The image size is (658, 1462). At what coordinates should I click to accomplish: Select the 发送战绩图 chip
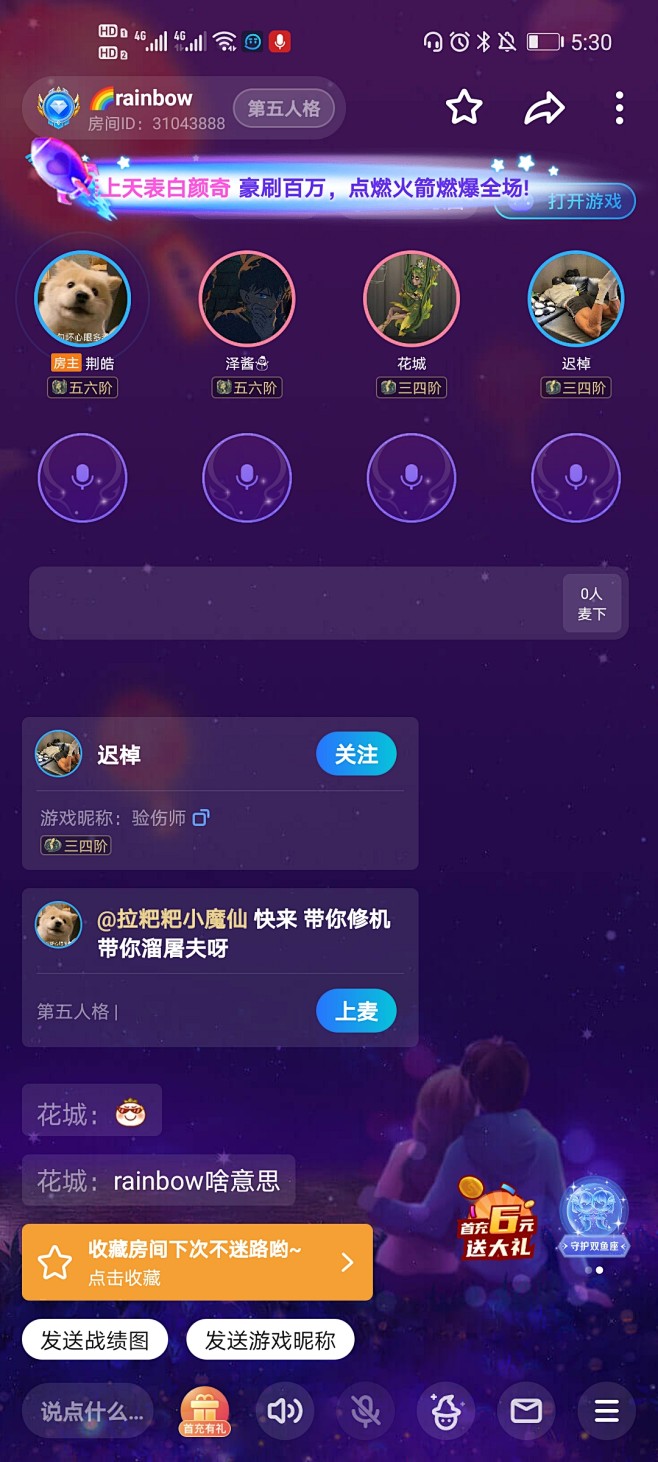click(95, 1341)
